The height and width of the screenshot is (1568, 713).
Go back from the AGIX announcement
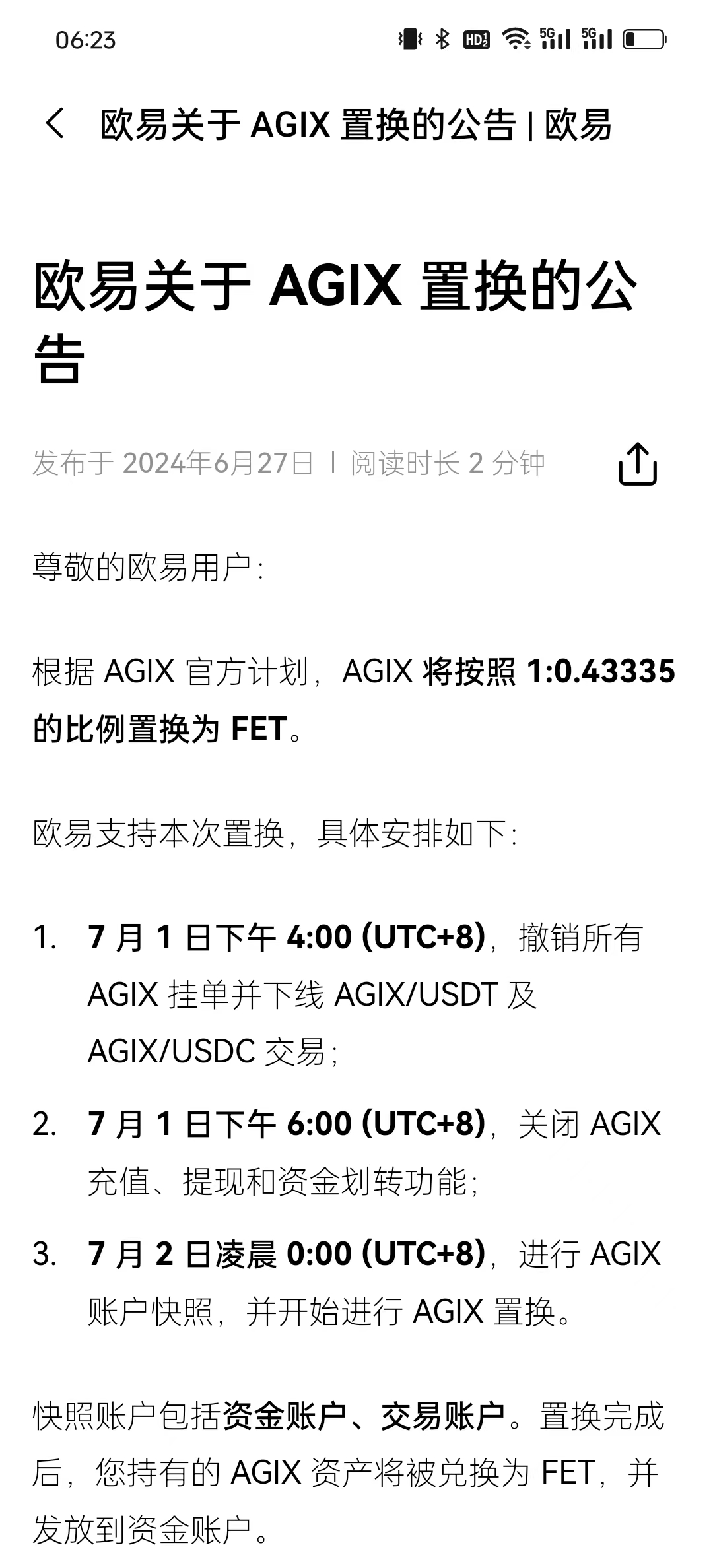point(55,123)
